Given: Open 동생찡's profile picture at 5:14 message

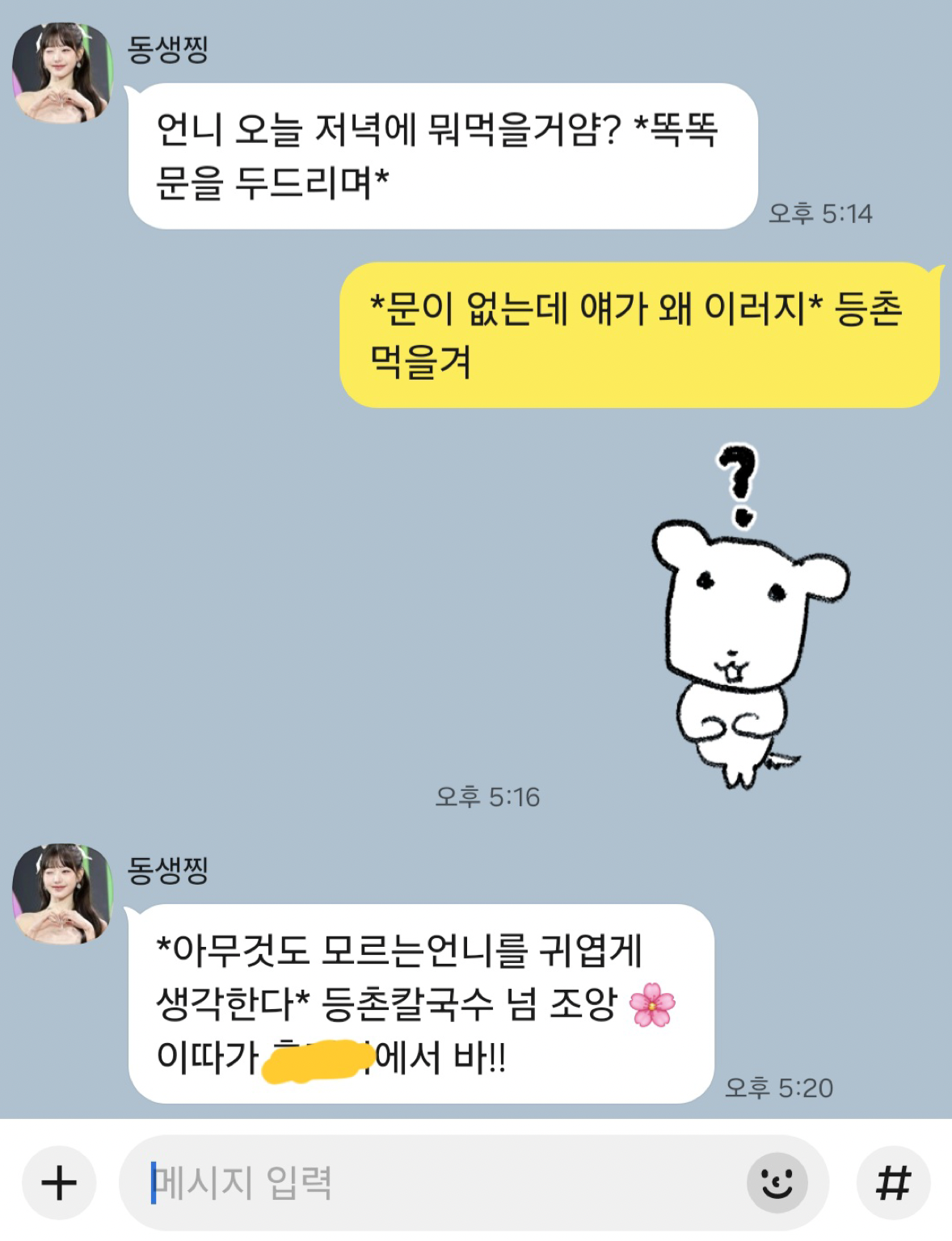Looking at the screenshot, I should pos(62,73).
